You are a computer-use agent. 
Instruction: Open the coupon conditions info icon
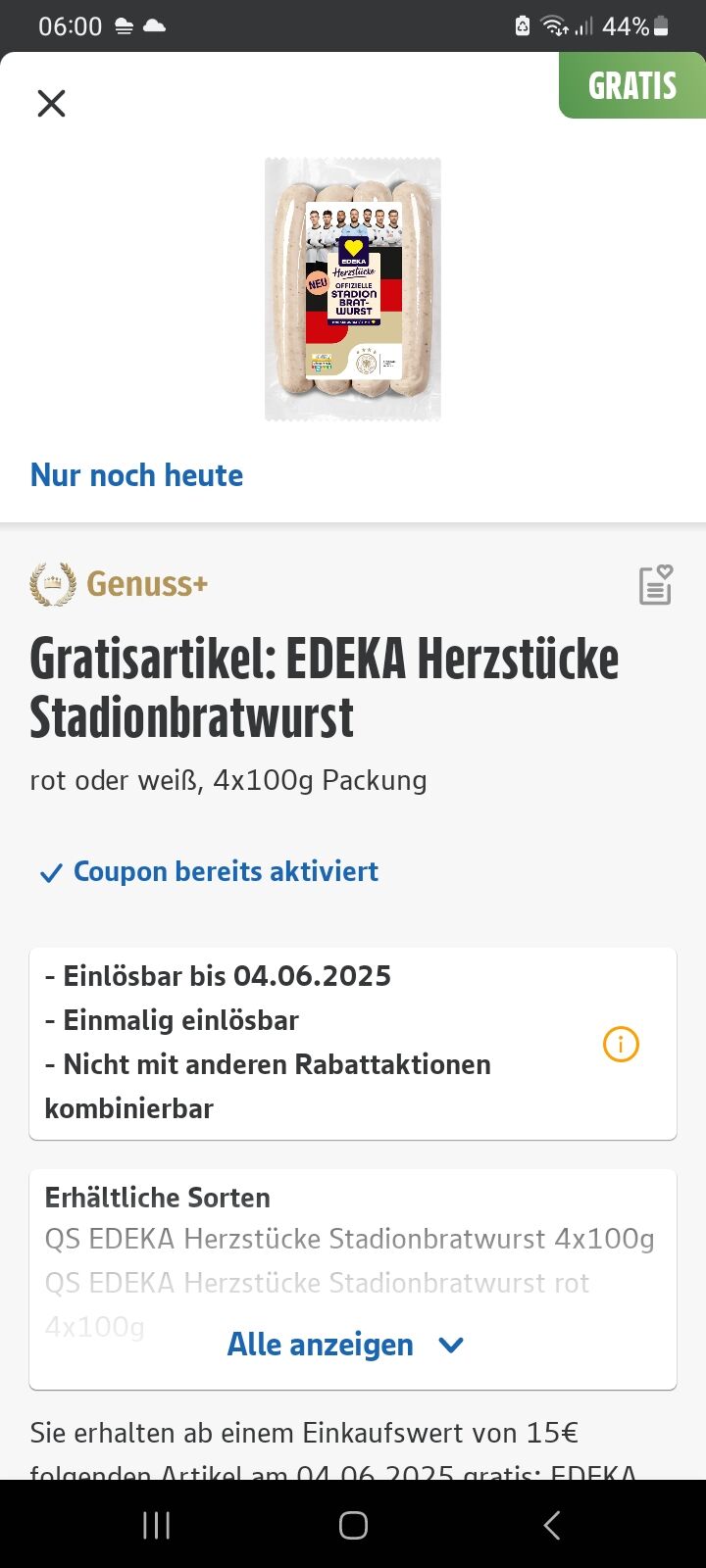621,1044
